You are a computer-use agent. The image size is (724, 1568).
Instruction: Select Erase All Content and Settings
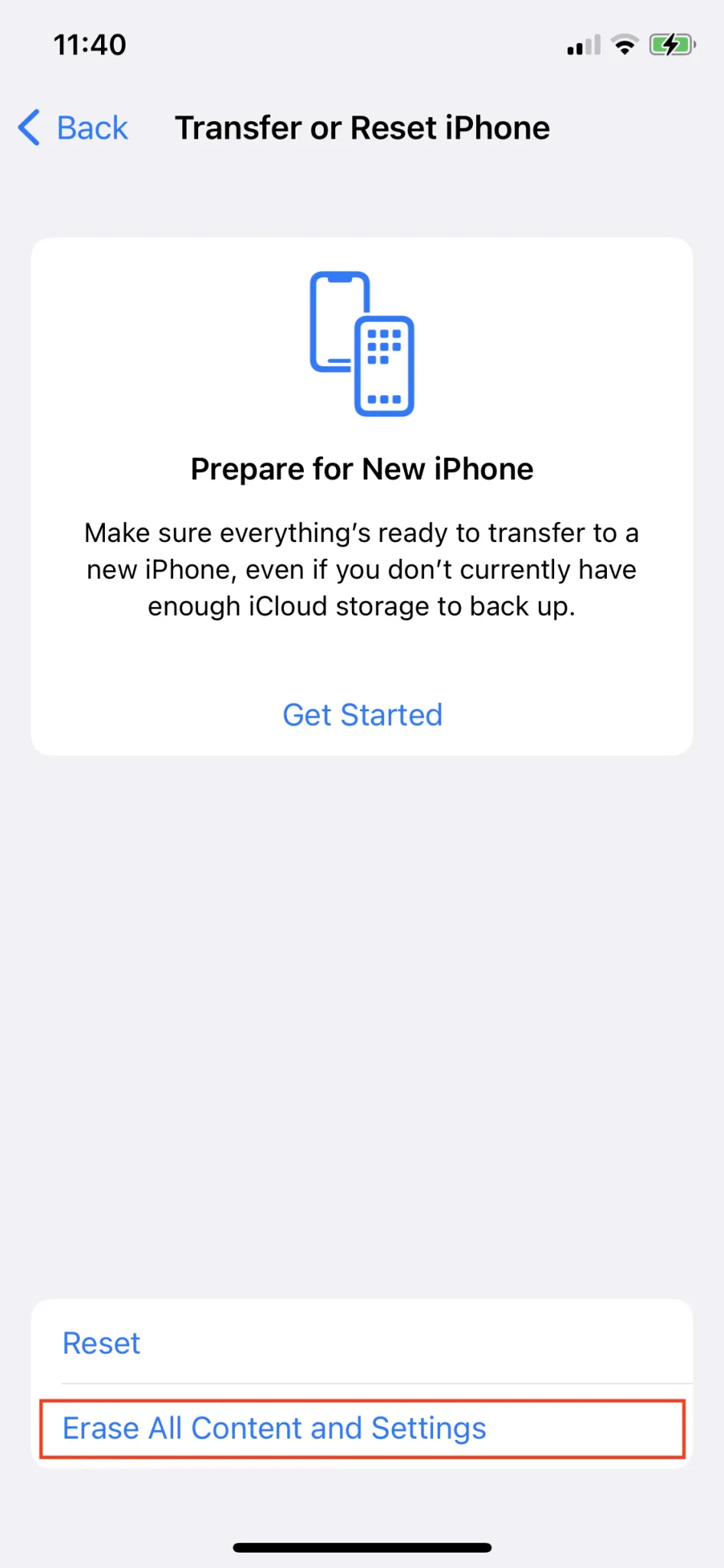pos(362,1429)
